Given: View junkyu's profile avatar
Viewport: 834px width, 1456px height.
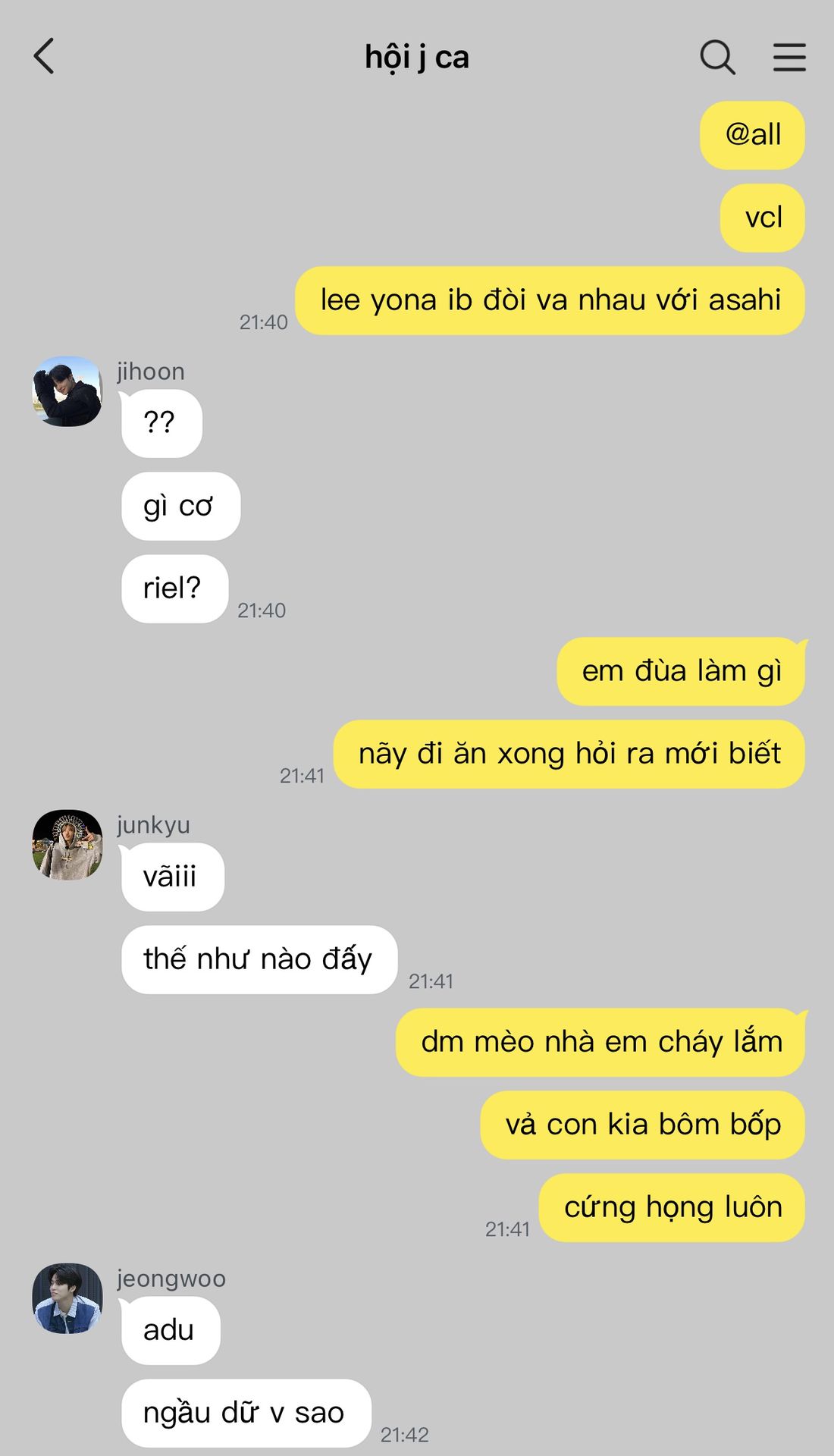Looking at the screenshot, I should 67,845.
